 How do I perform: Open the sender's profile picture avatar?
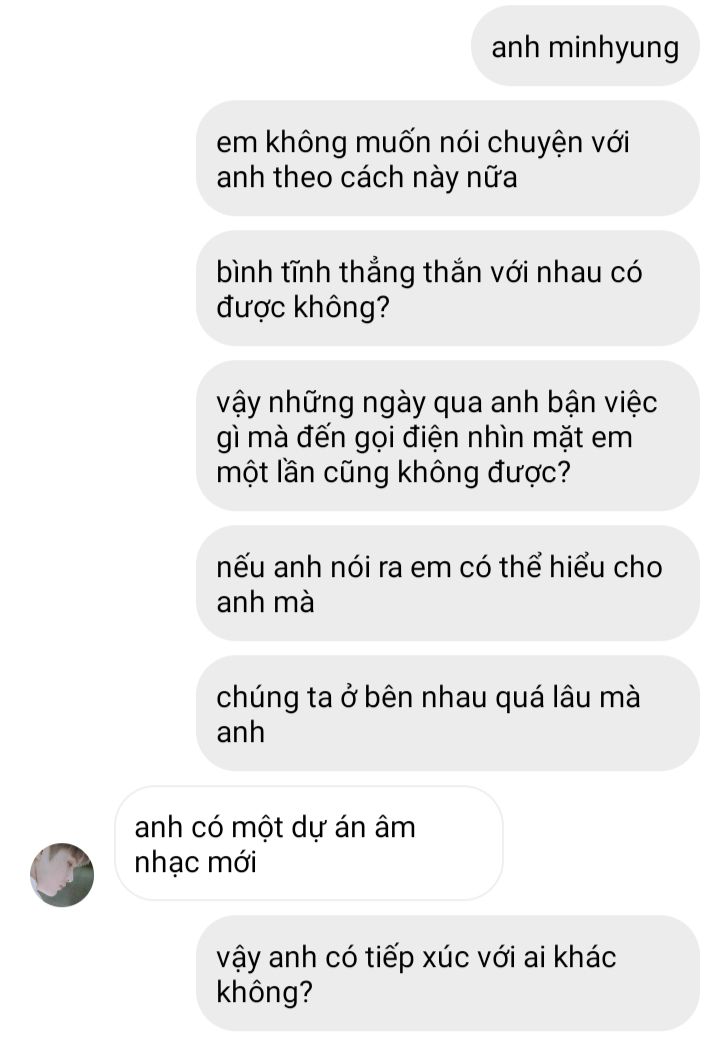[x=62, y=874]
